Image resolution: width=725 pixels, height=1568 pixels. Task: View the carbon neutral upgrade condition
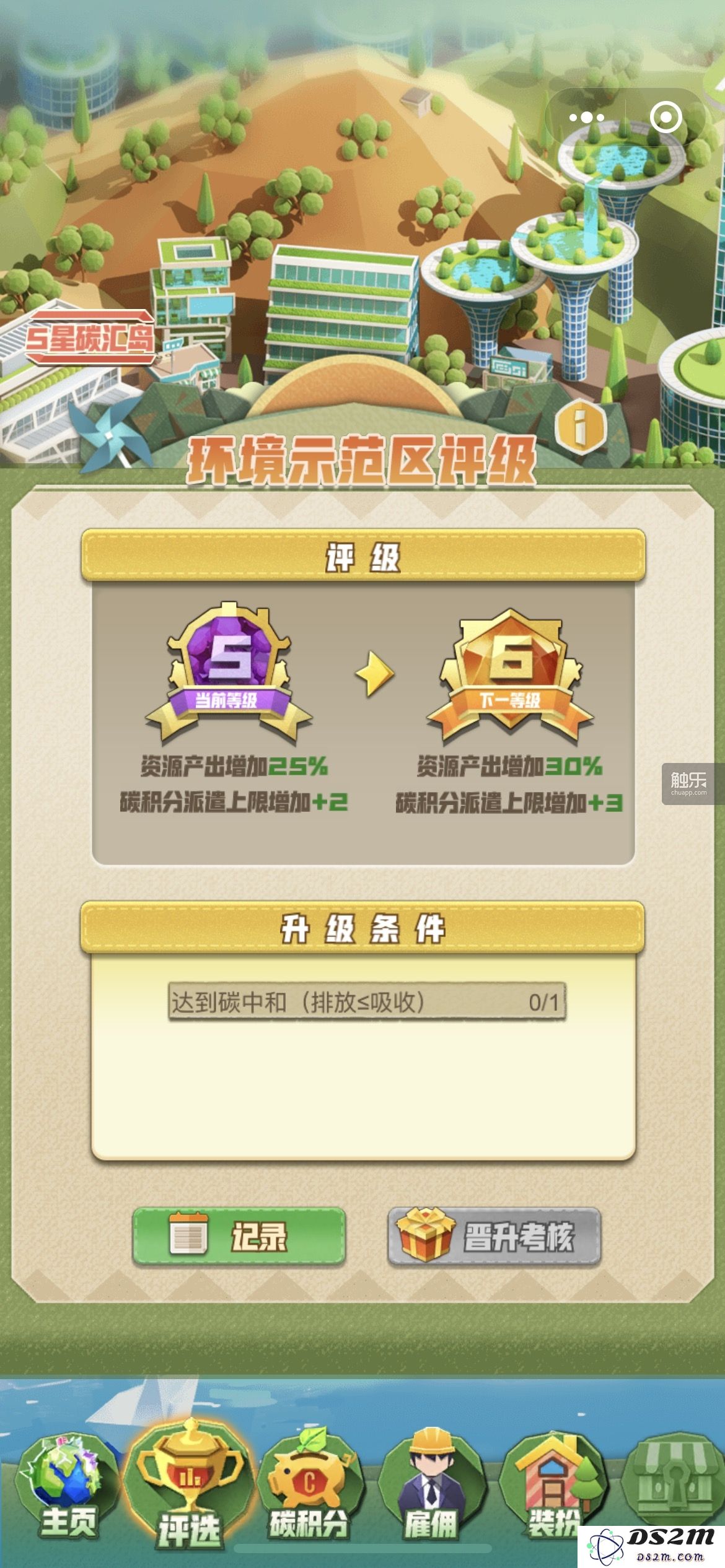click(x=367, y=1002)
